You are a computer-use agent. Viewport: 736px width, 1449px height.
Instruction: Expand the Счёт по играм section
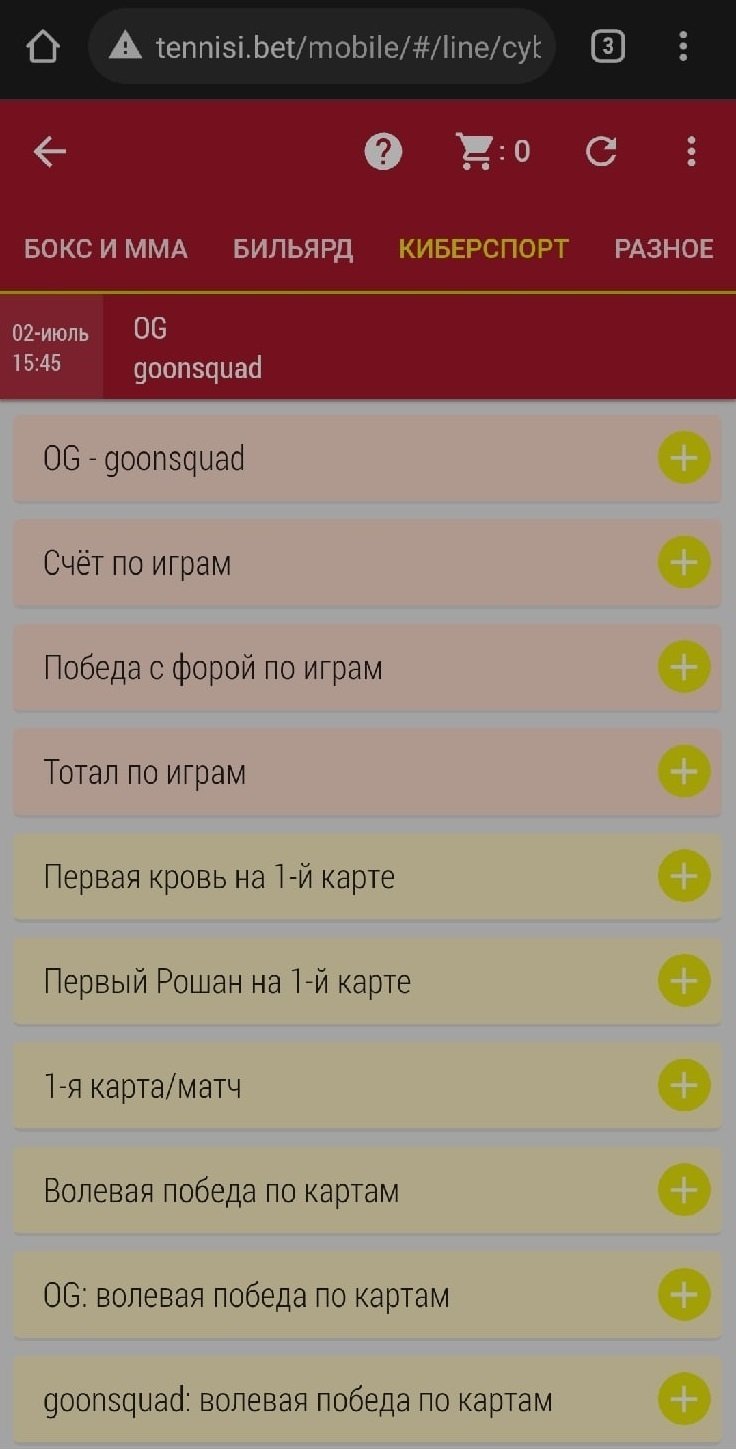tap(684, 563)
